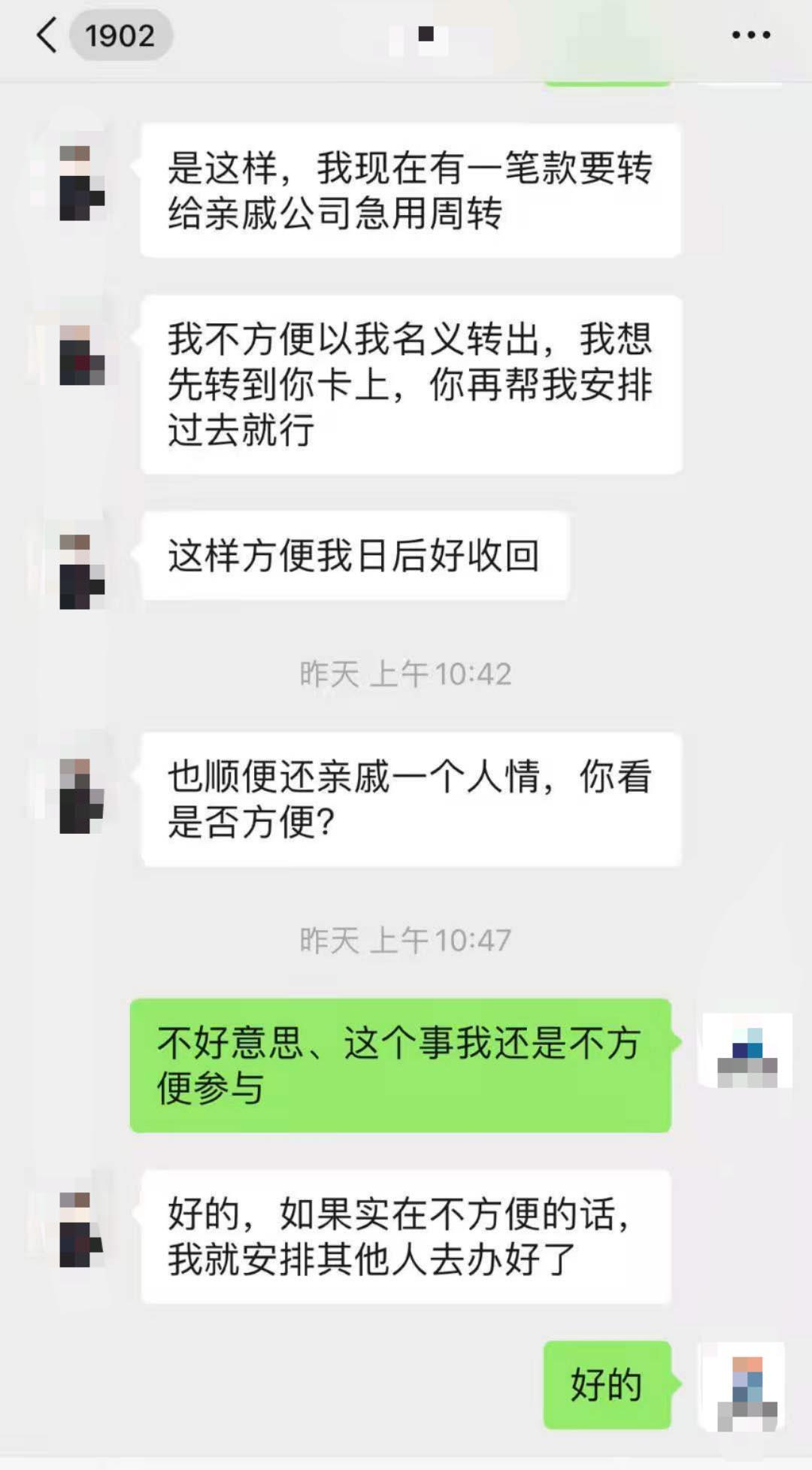
Task: Open sender's avatar beside 这样方便我日后好收回 message
Action: tap(81, 571)
